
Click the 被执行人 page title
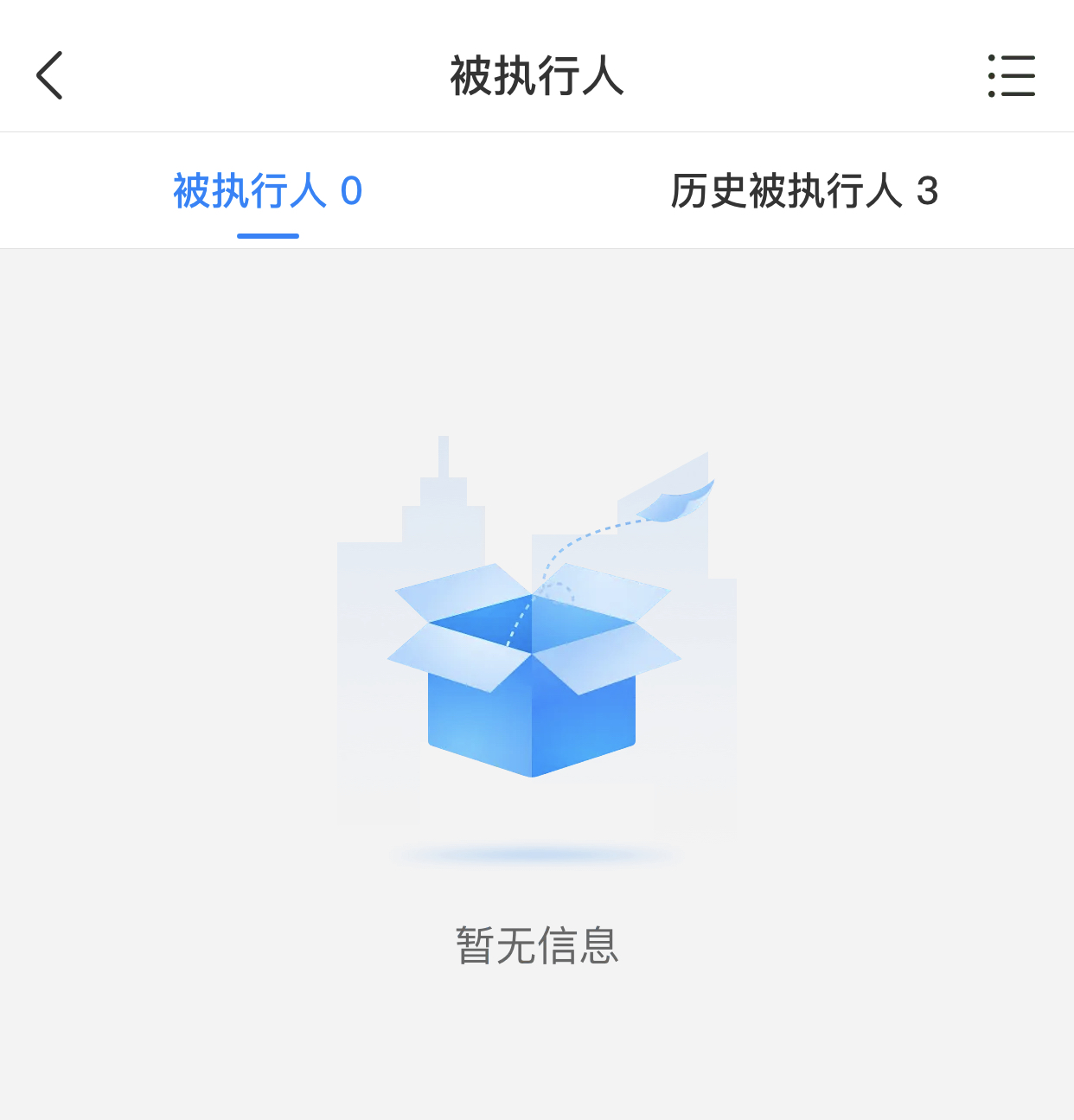(537, 75)
